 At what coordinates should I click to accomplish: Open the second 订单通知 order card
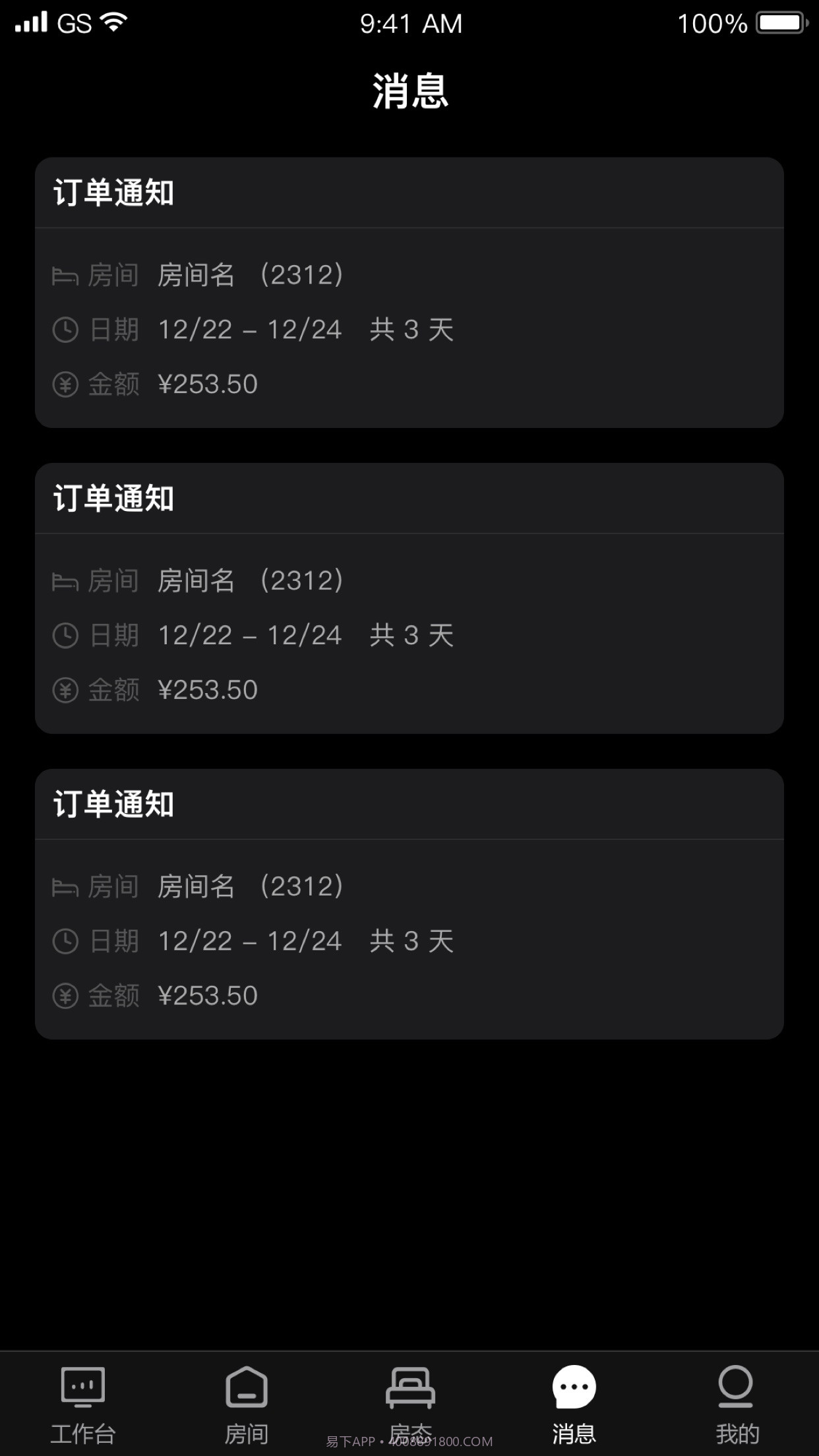(409, 597)
